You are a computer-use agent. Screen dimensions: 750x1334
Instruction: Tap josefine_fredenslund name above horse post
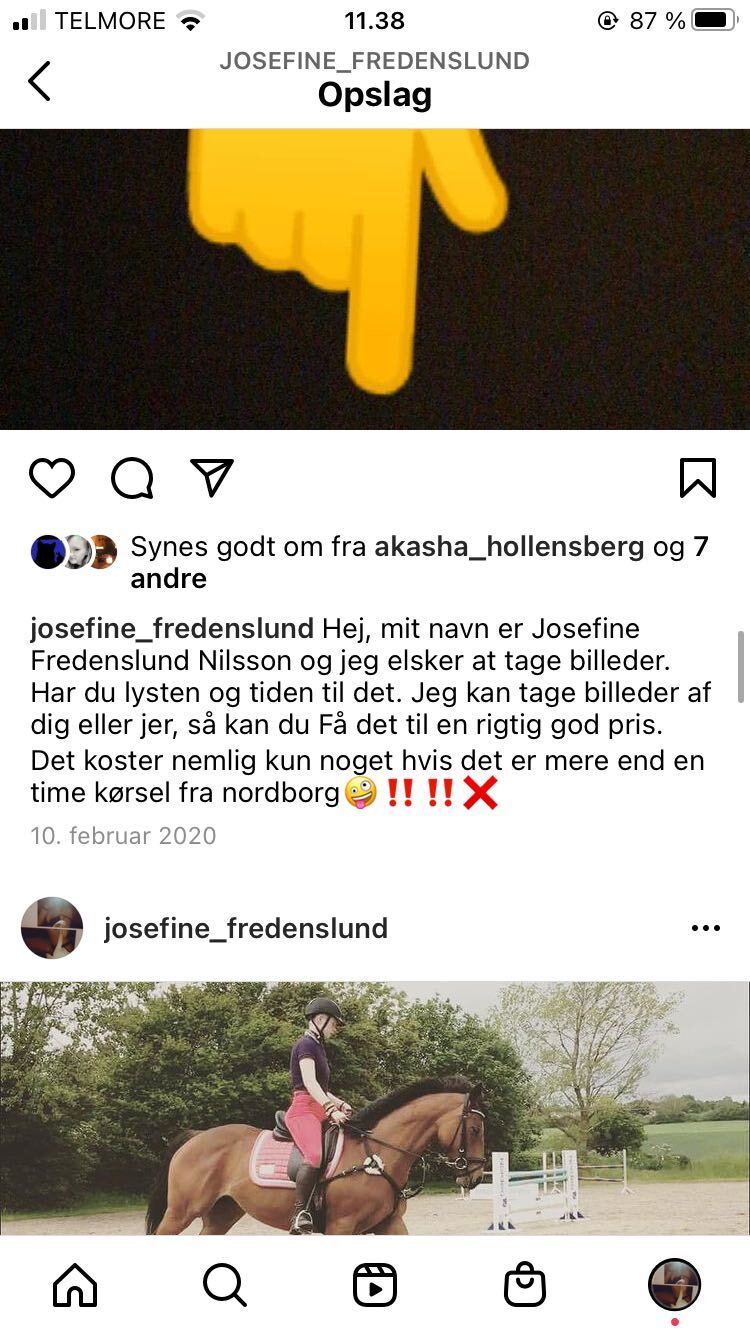coord(246,928)
